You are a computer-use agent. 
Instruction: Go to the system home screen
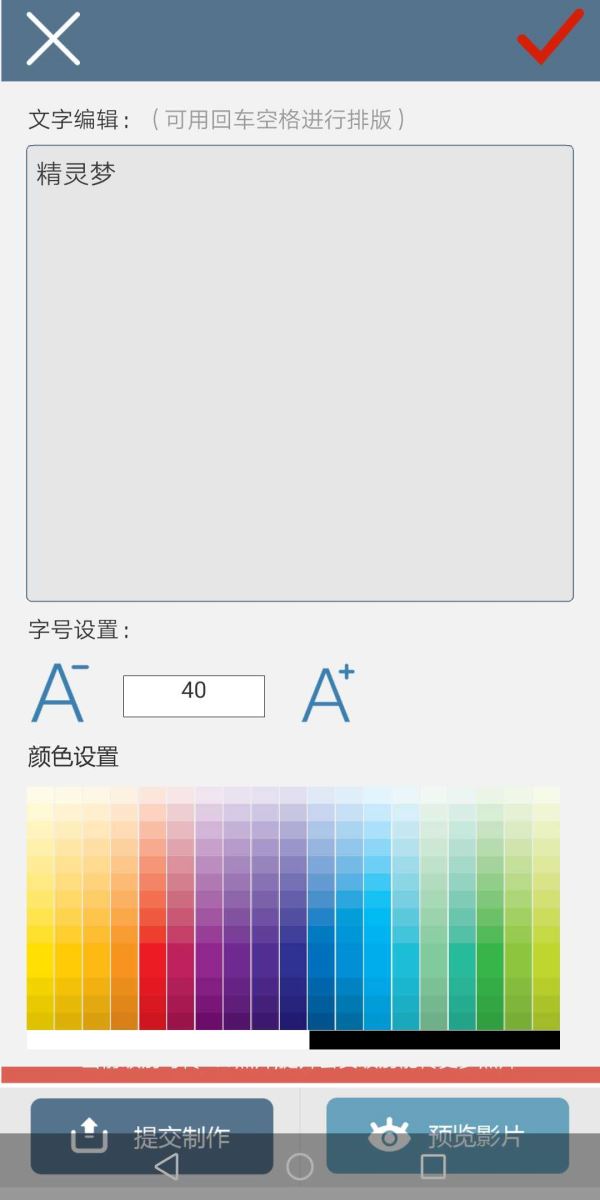tap(300, 1166)
